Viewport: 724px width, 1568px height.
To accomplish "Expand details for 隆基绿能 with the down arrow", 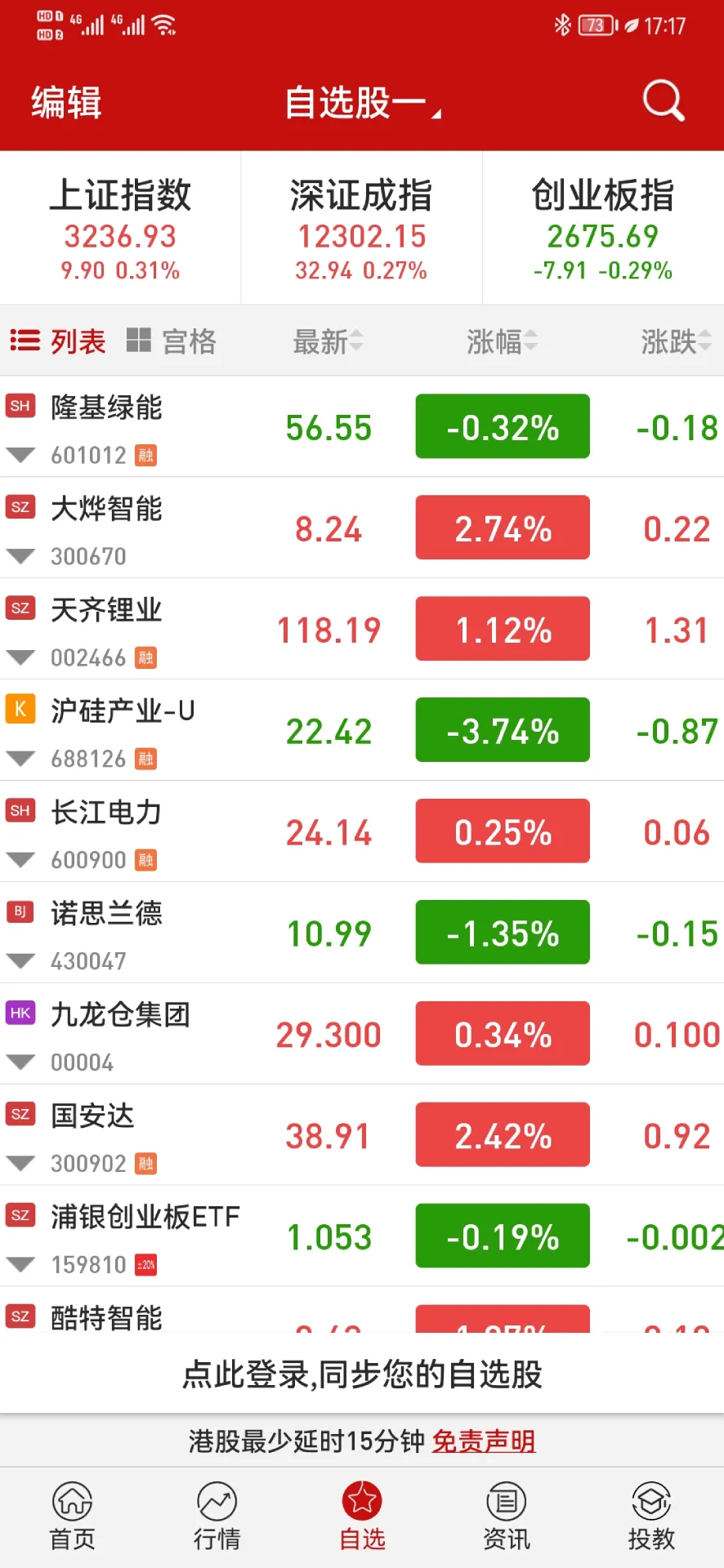I will point(20,456).
